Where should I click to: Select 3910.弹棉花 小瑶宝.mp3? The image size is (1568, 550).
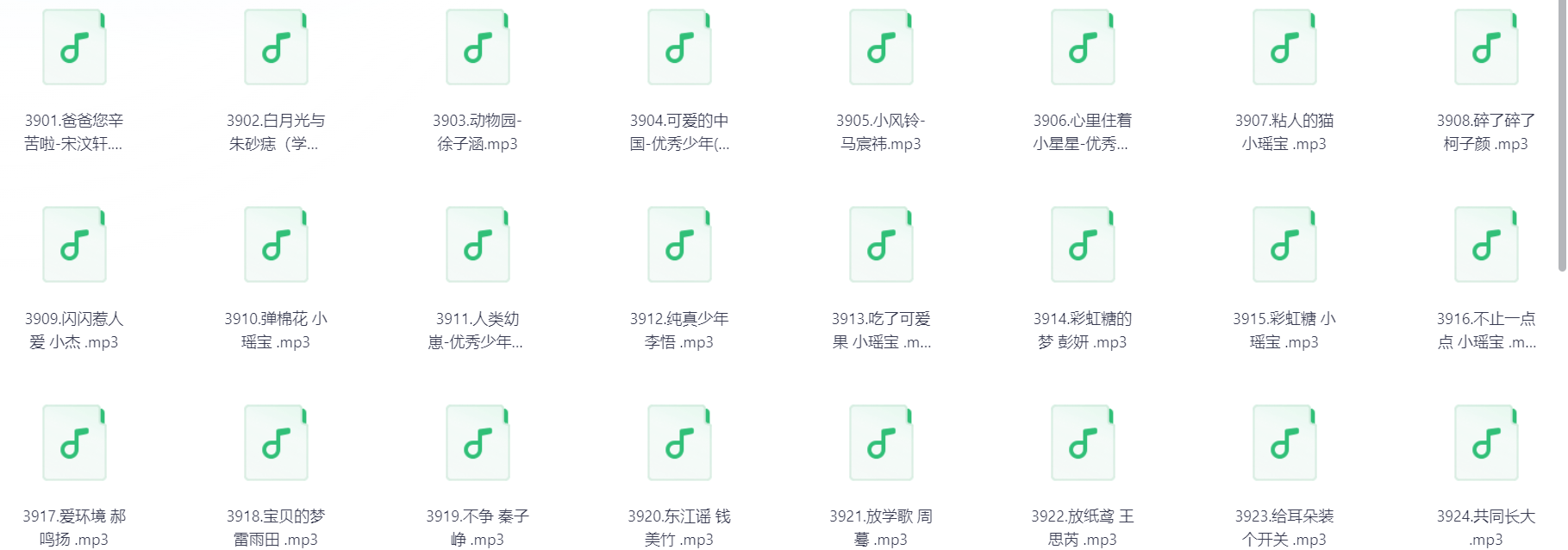(276, 245)
